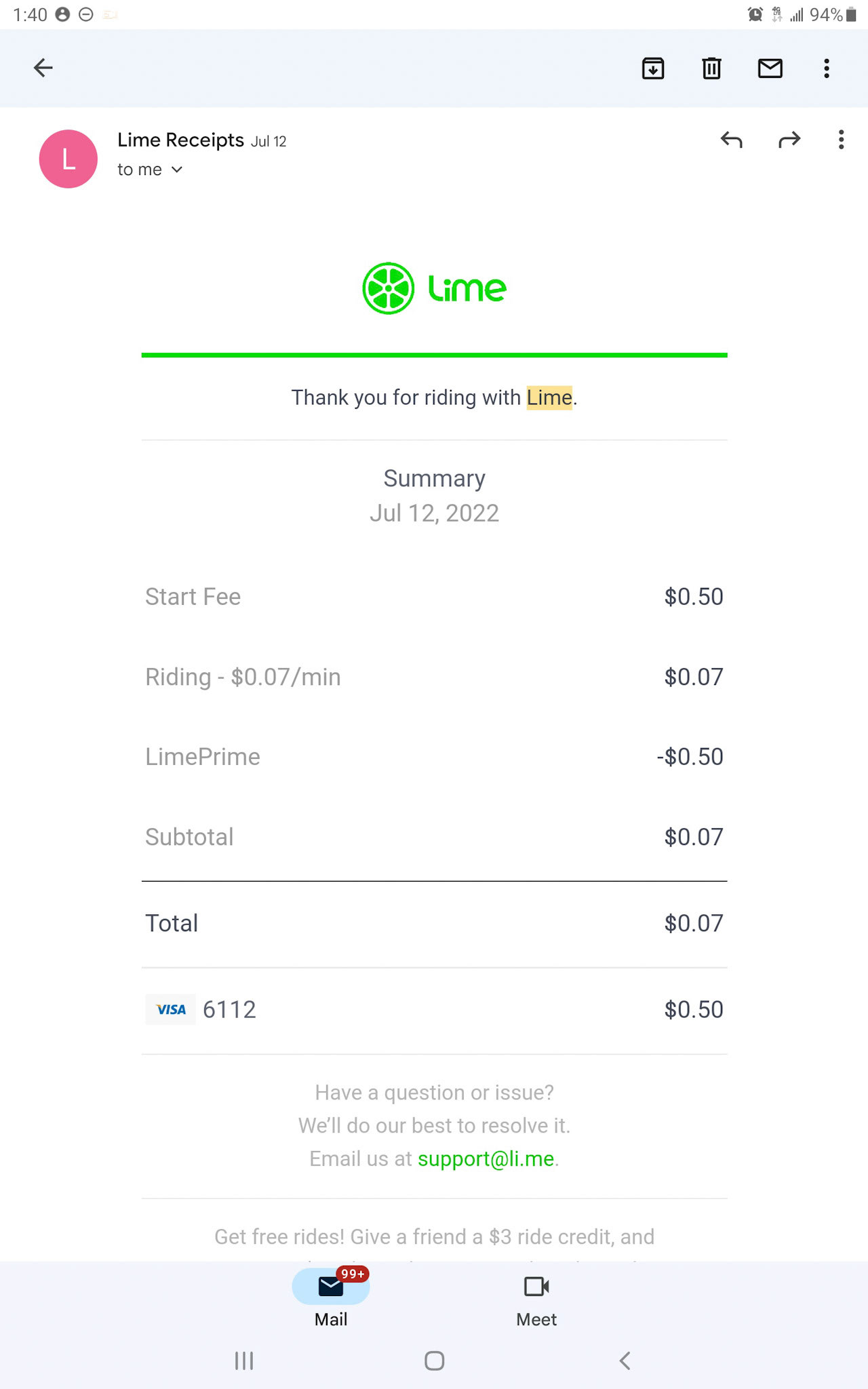Expand recipient details next to 'to me'
Screen dimensions: 868x1389
177,170
